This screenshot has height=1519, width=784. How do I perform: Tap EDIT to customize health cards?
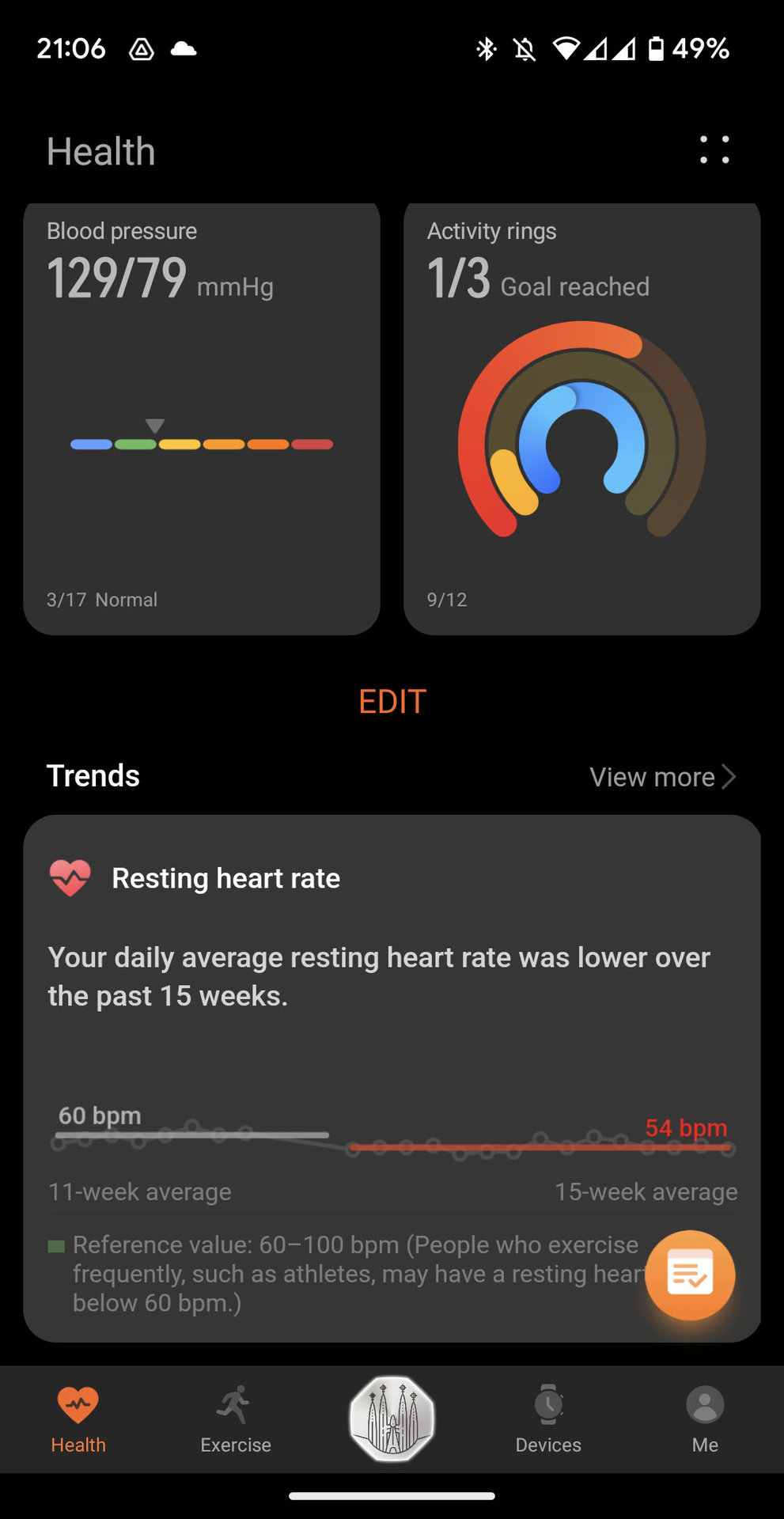(x=392, y=702)
